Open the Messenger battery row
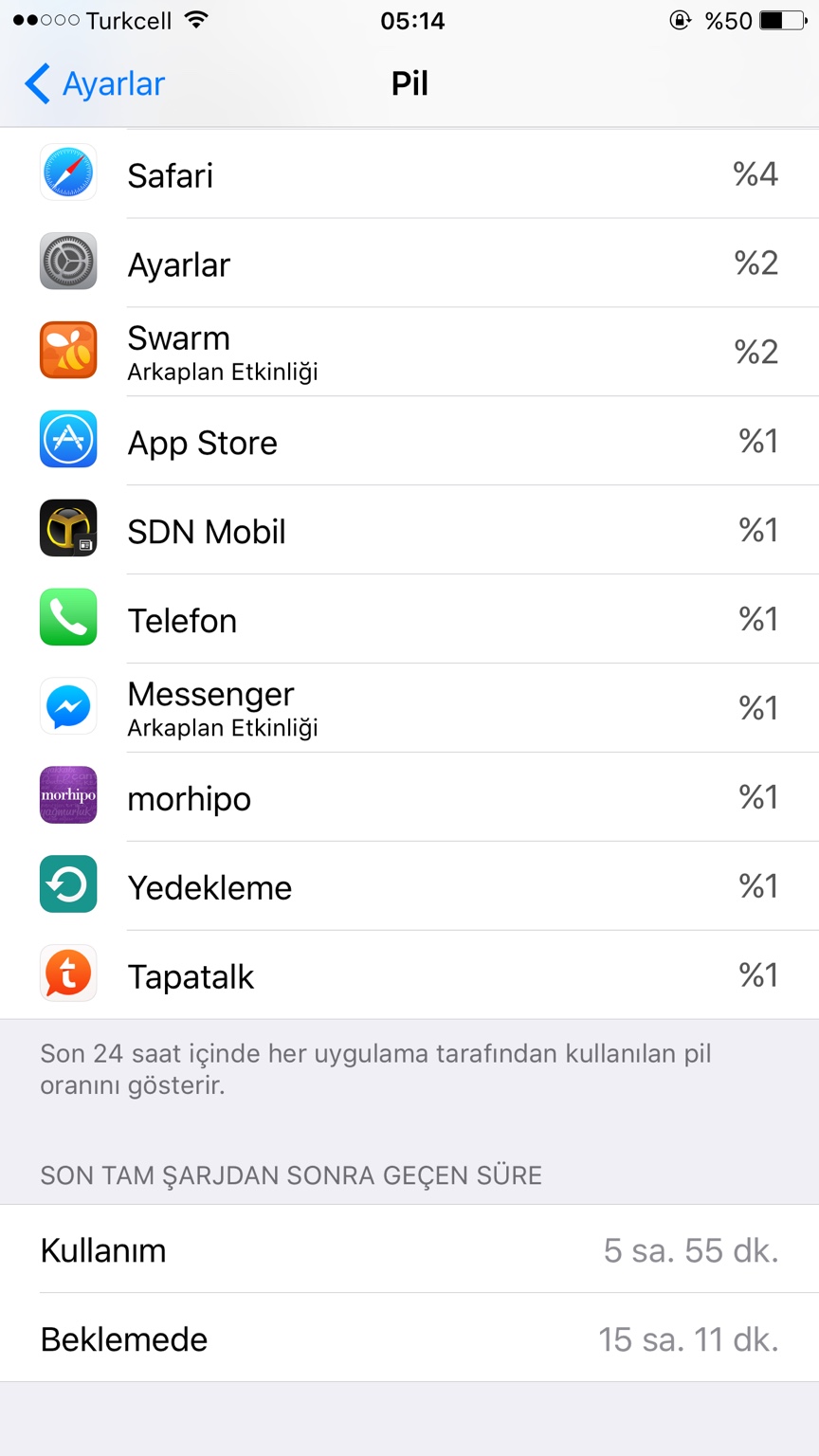The image size is (819, 1456). pos(409,709)
